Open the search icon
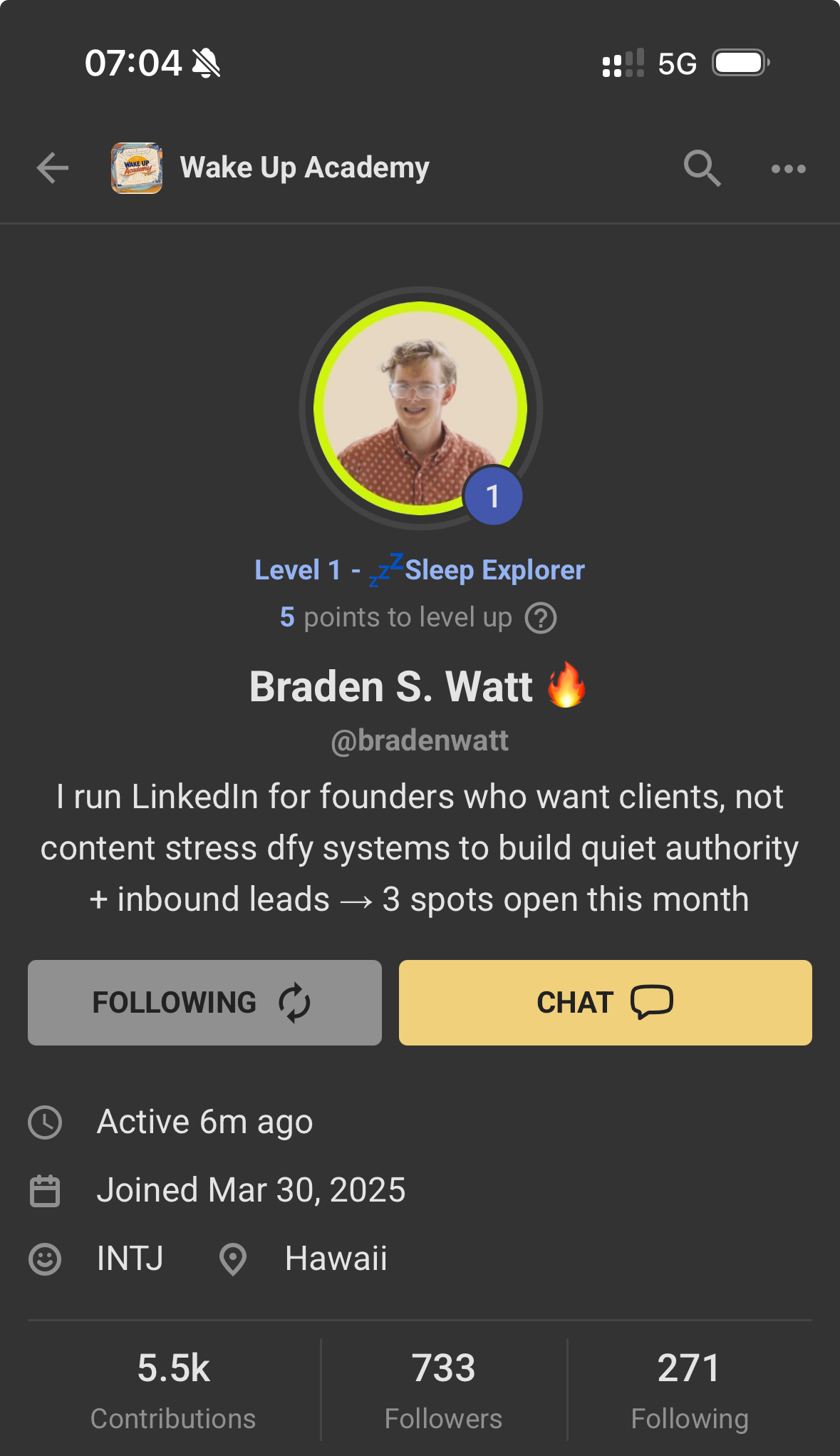This screenshot has width=840, height=1456. pos(701,168)
